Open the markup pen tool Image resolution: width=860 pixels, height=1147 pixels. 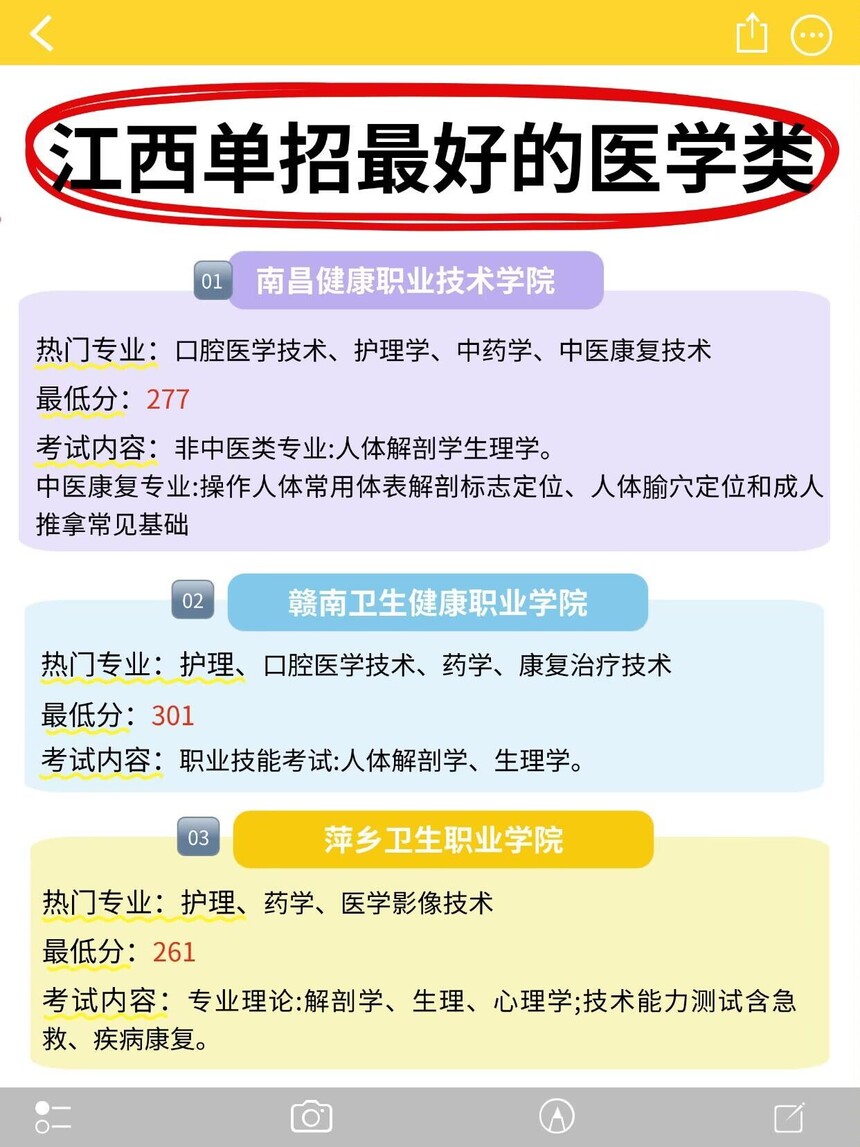[x=556, y=1117]
